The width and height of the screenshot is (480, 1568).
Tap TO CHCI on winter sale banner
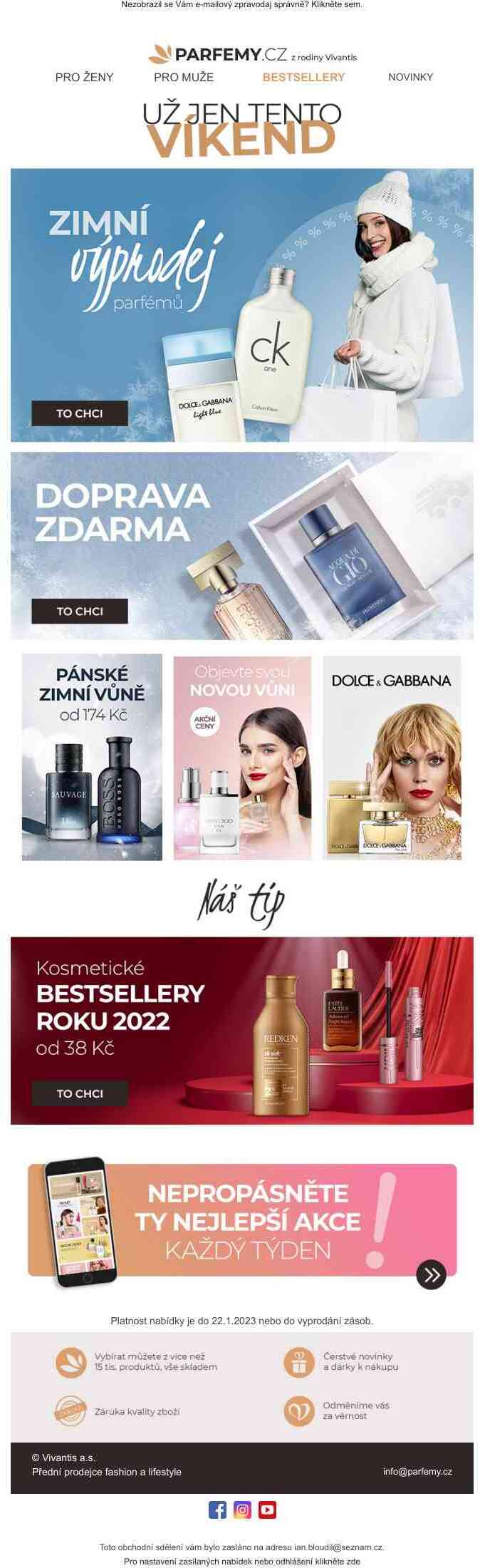click(80, 413)
